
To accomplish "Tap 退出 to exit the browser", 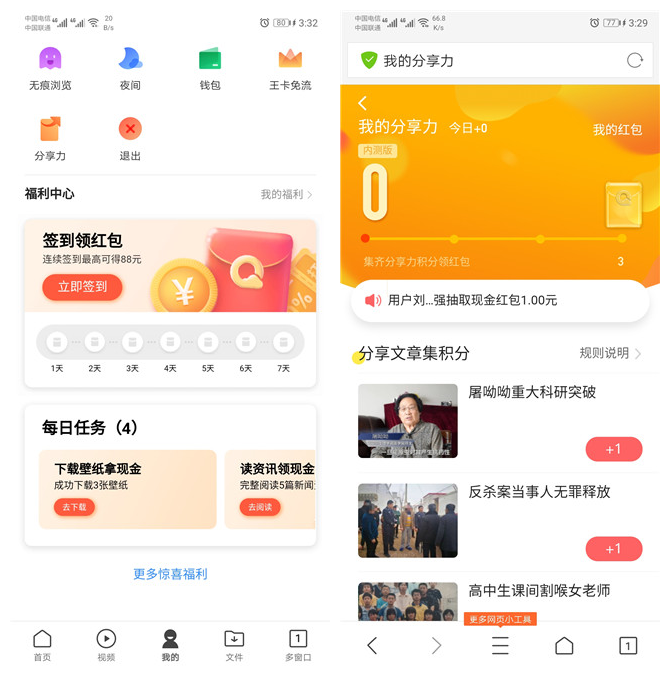I will click(x=130, y=138).
